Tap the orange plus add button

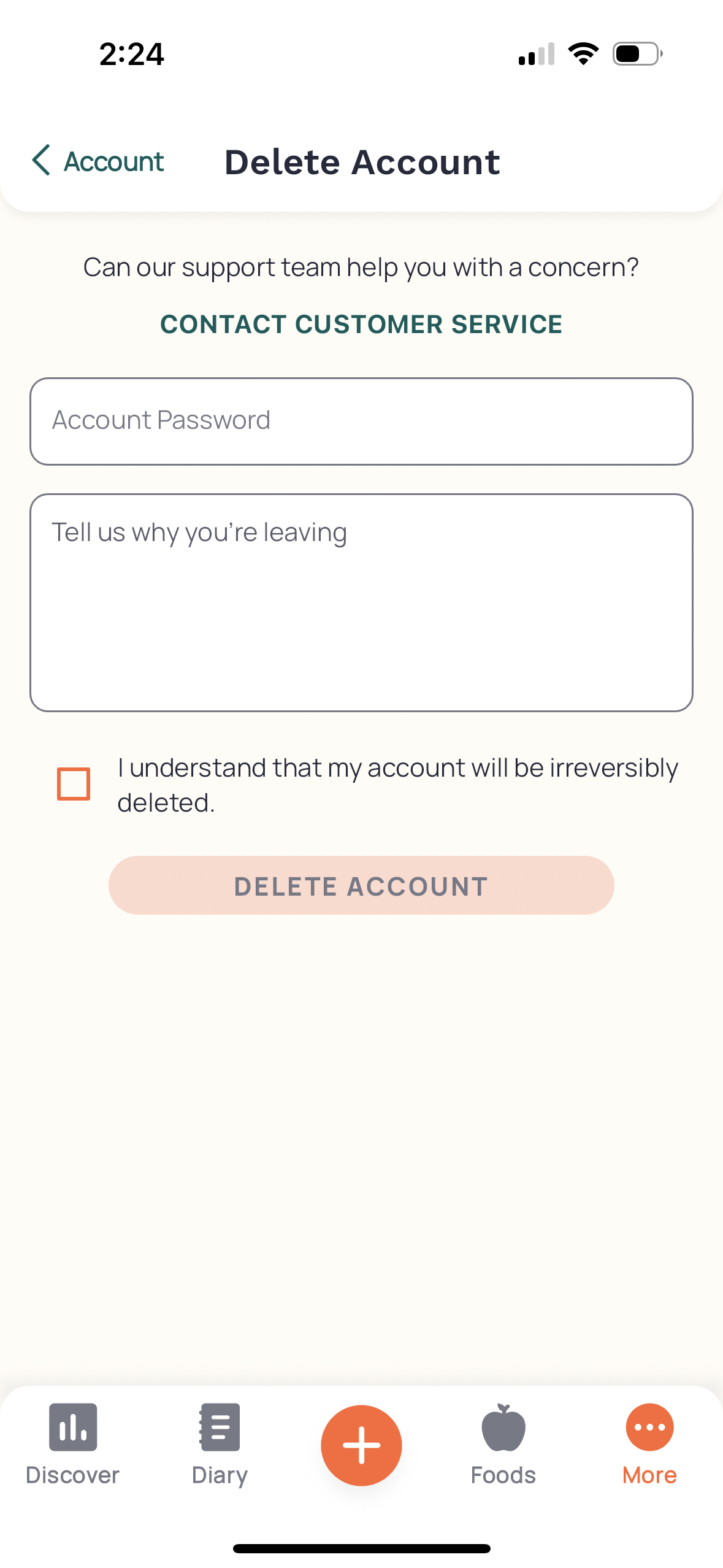[361, 1445]
